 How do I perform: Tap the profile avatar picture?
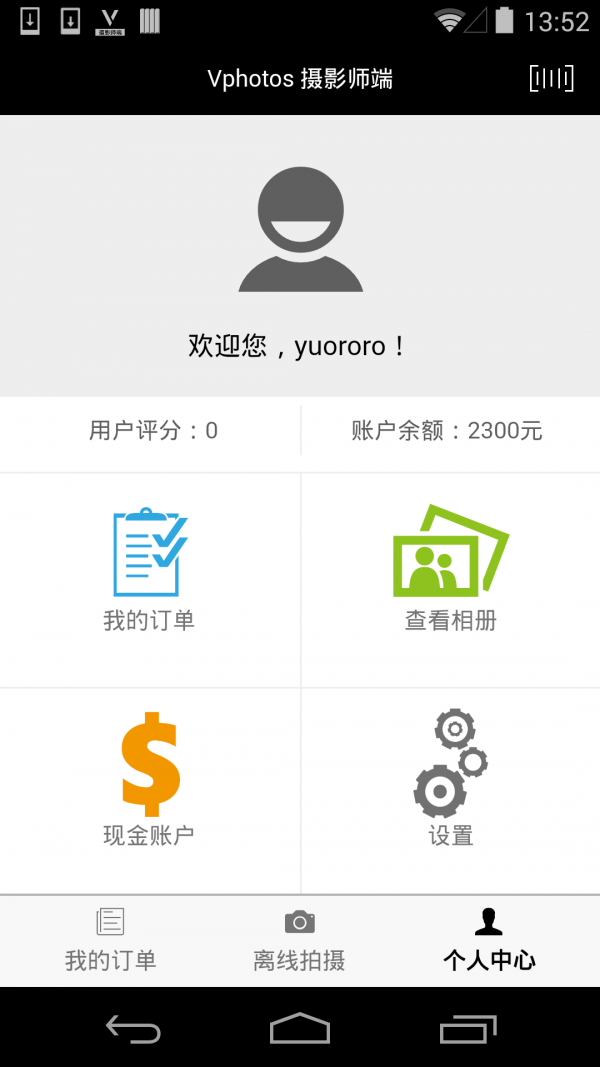[x=300, y=229]
